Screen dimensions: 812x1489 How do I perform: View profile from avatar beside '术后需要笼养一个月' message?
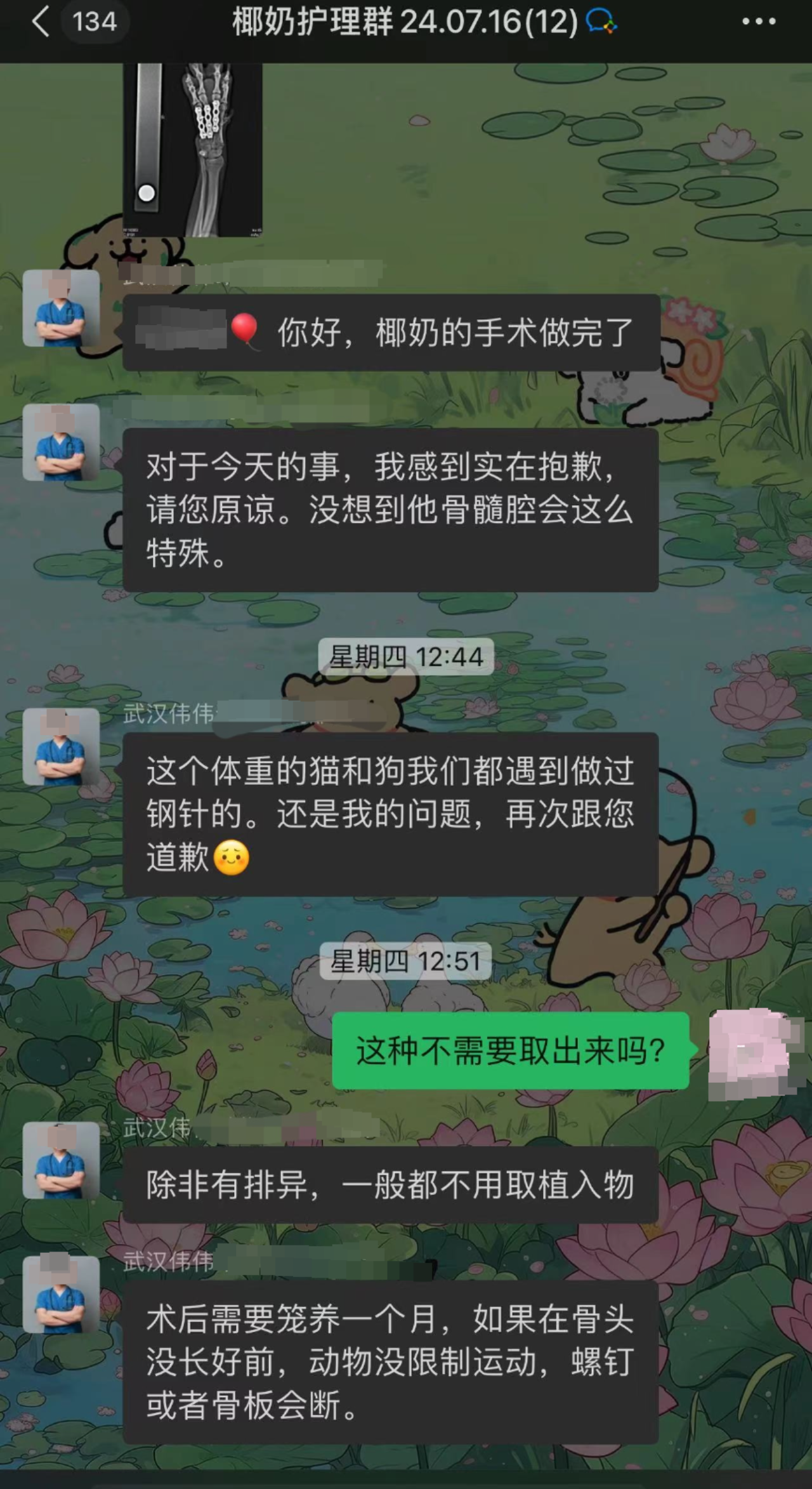pos(61,1294)
